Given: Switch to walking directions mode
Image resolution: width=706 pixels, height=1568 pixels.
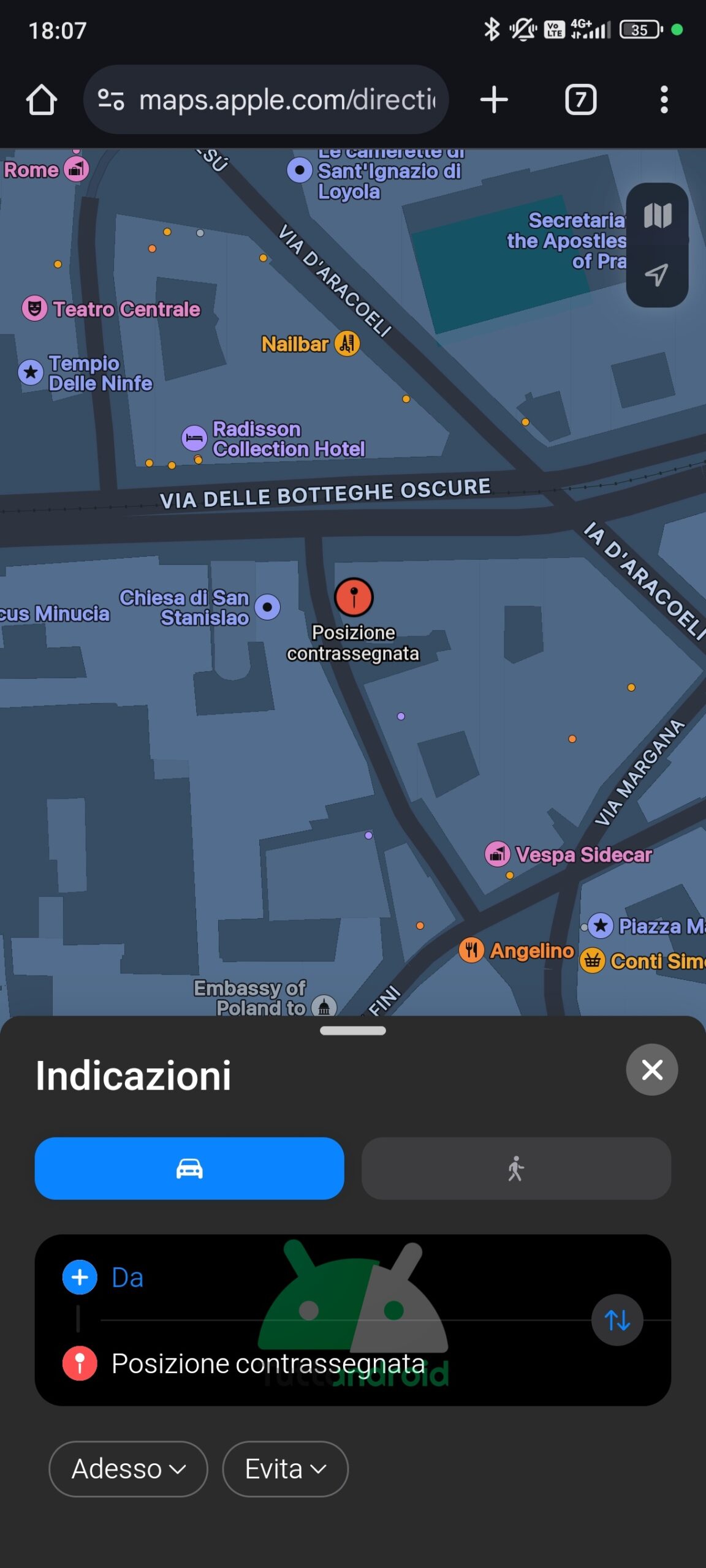Looking at the screenshot, I should tap(516, 1168).
